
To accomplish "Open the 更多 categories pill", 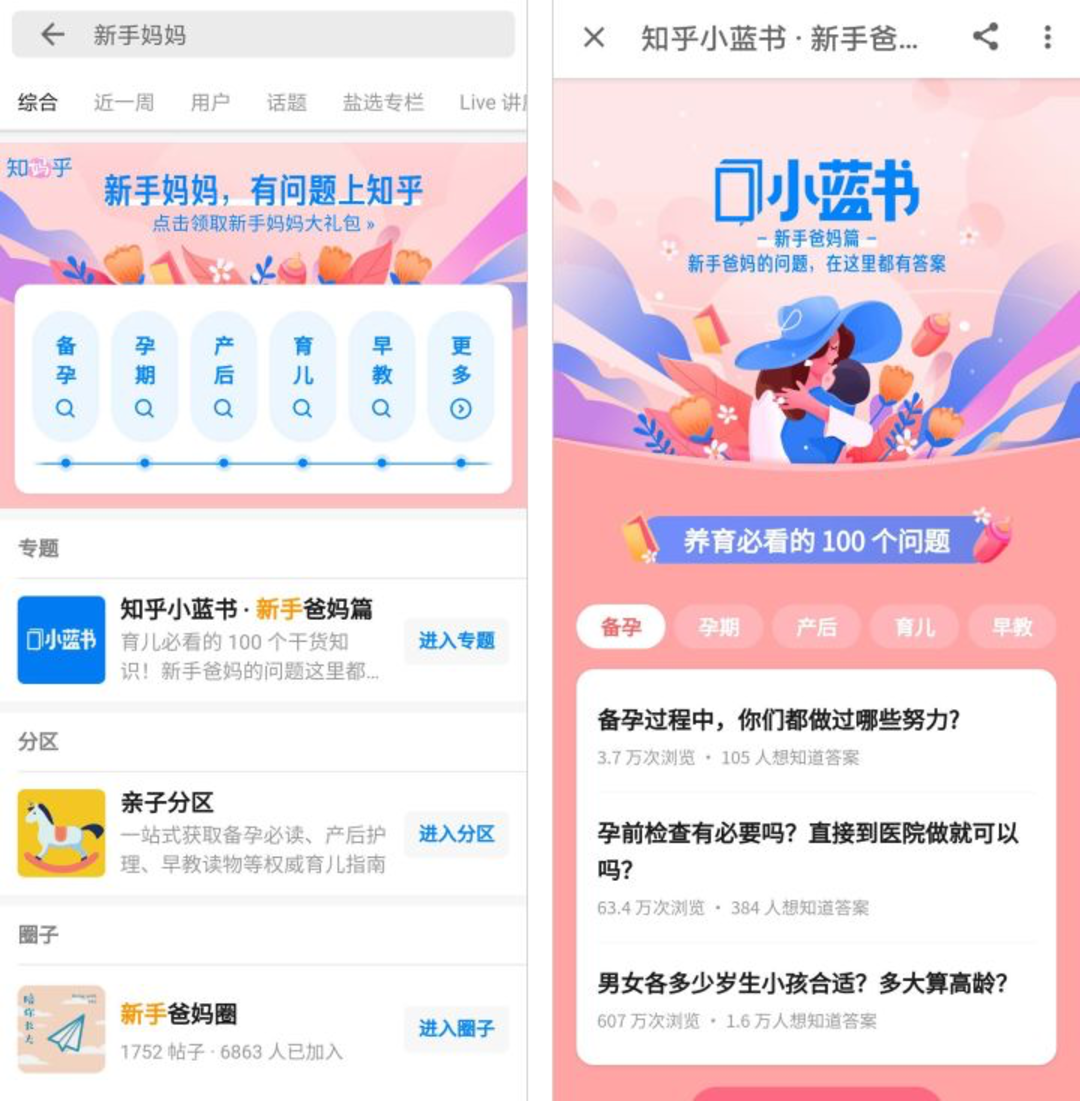I will [x=460, y=376].
